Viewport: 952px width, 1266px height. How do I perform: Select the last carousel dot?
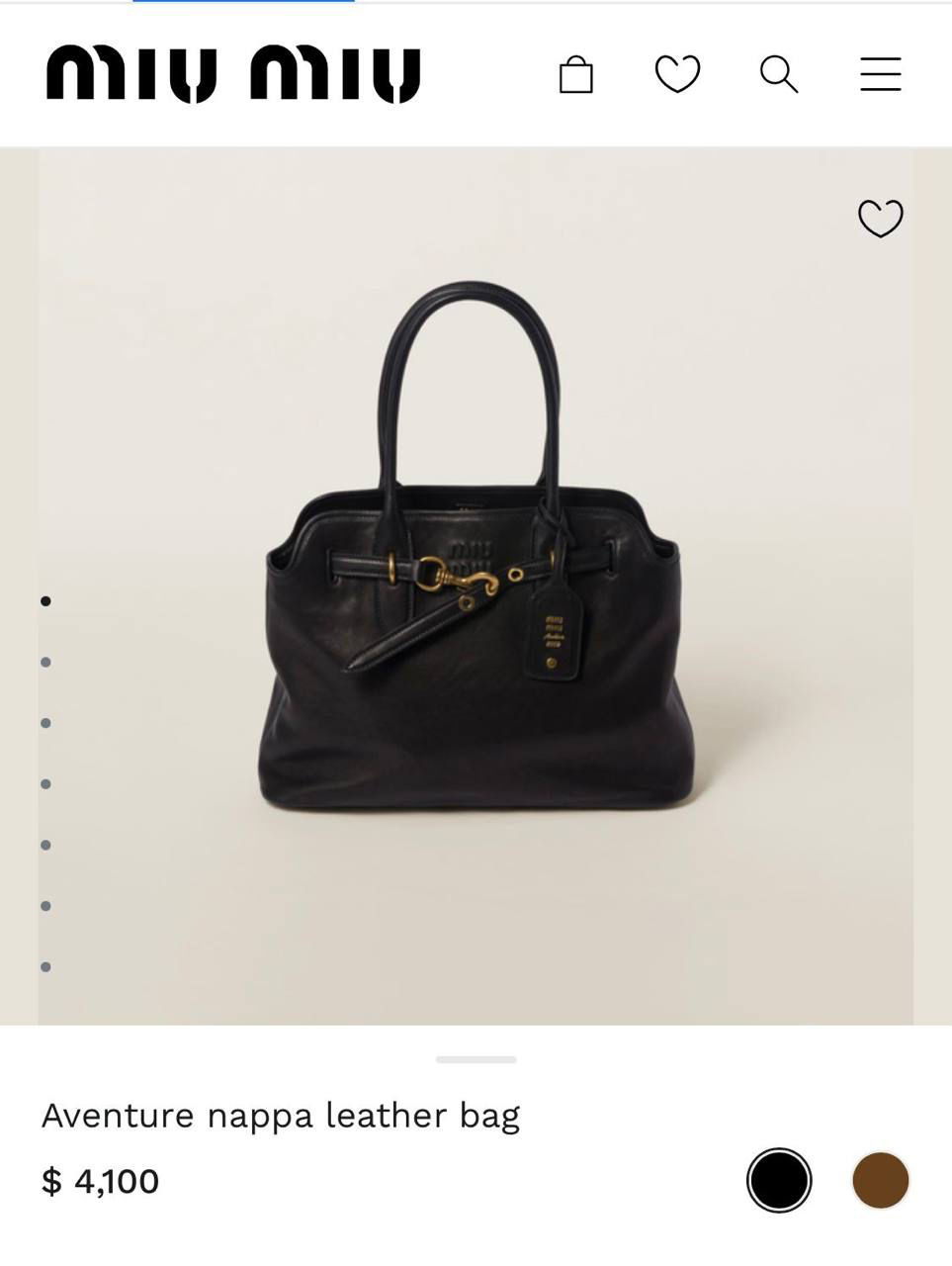45,966
